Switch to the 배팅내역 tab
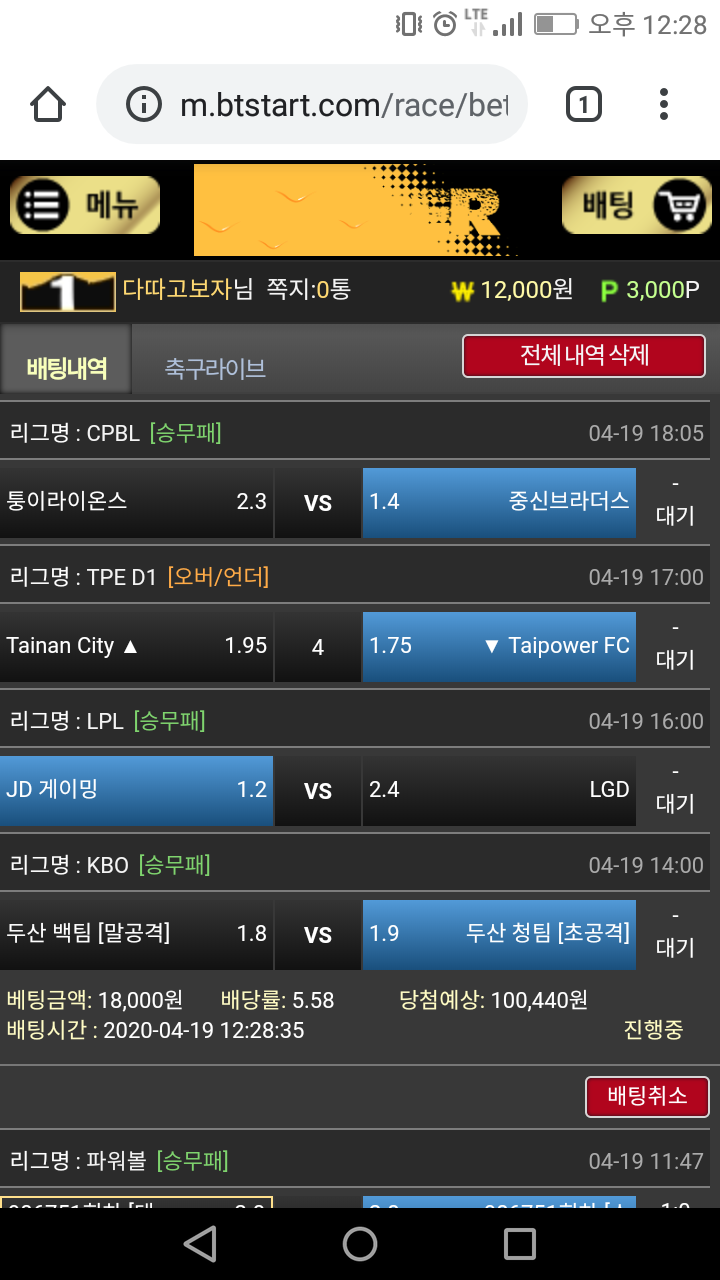720x1280 pixels. (x=67, y=368)
